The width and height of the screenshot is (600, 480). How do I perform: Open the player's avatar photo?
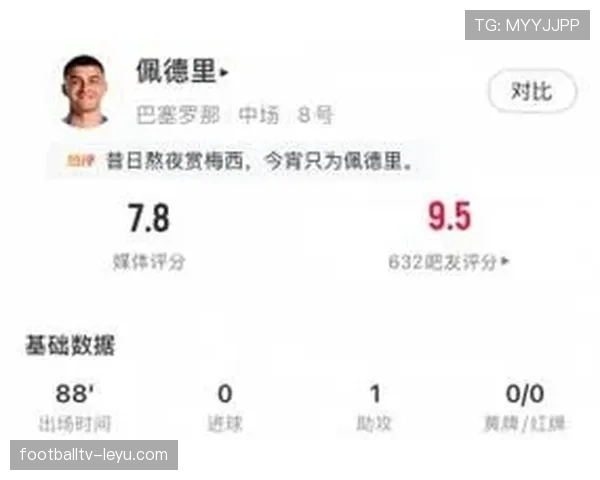[x=85, y=91]
